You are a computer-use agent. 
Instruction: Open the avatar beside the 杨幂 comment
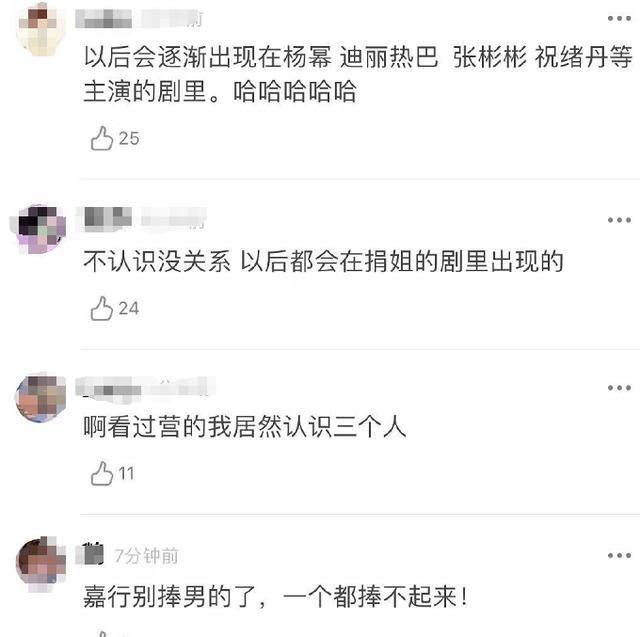tap(40, 29)
